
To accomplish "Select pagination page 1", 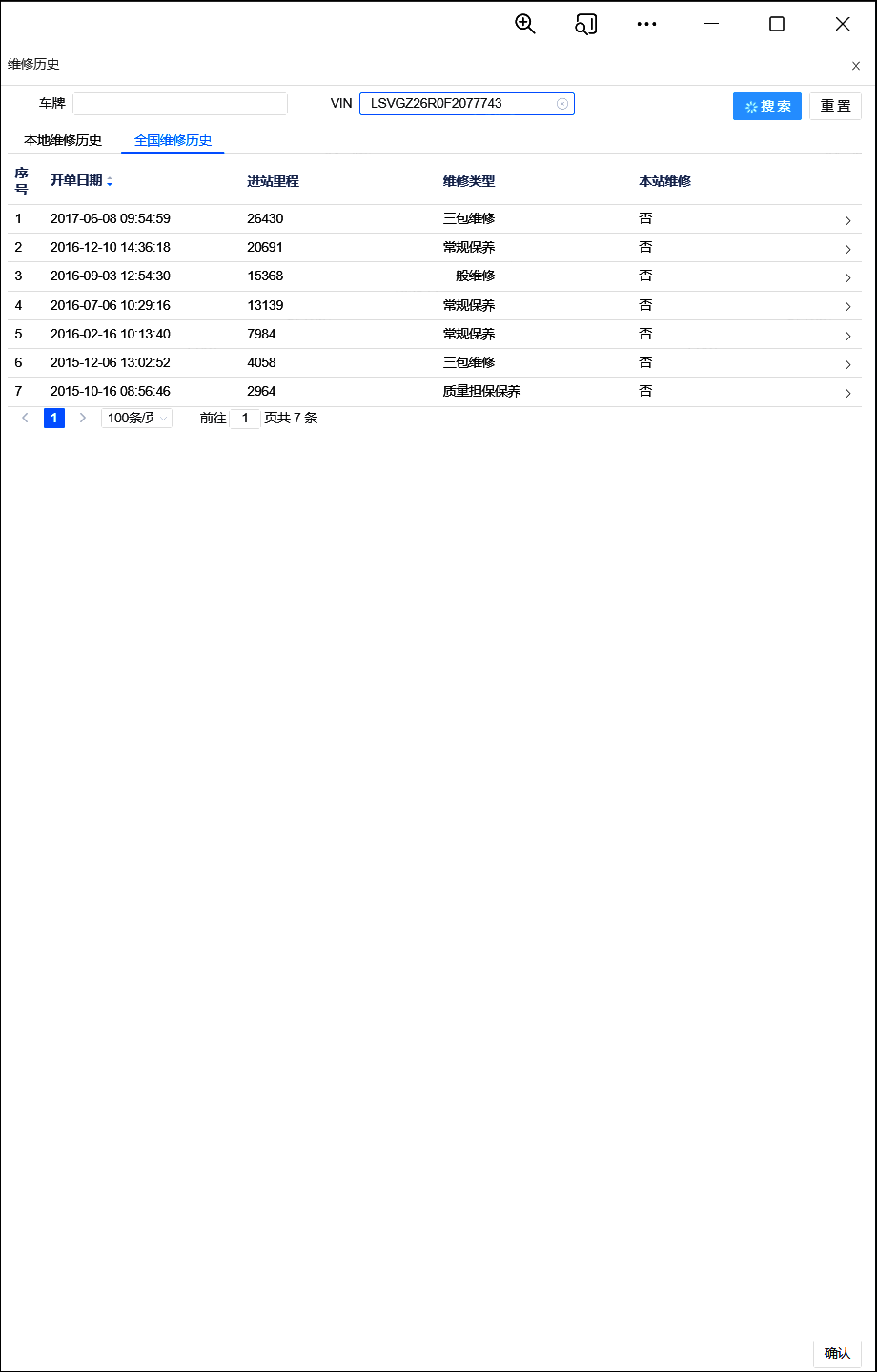I will [54, 418].
